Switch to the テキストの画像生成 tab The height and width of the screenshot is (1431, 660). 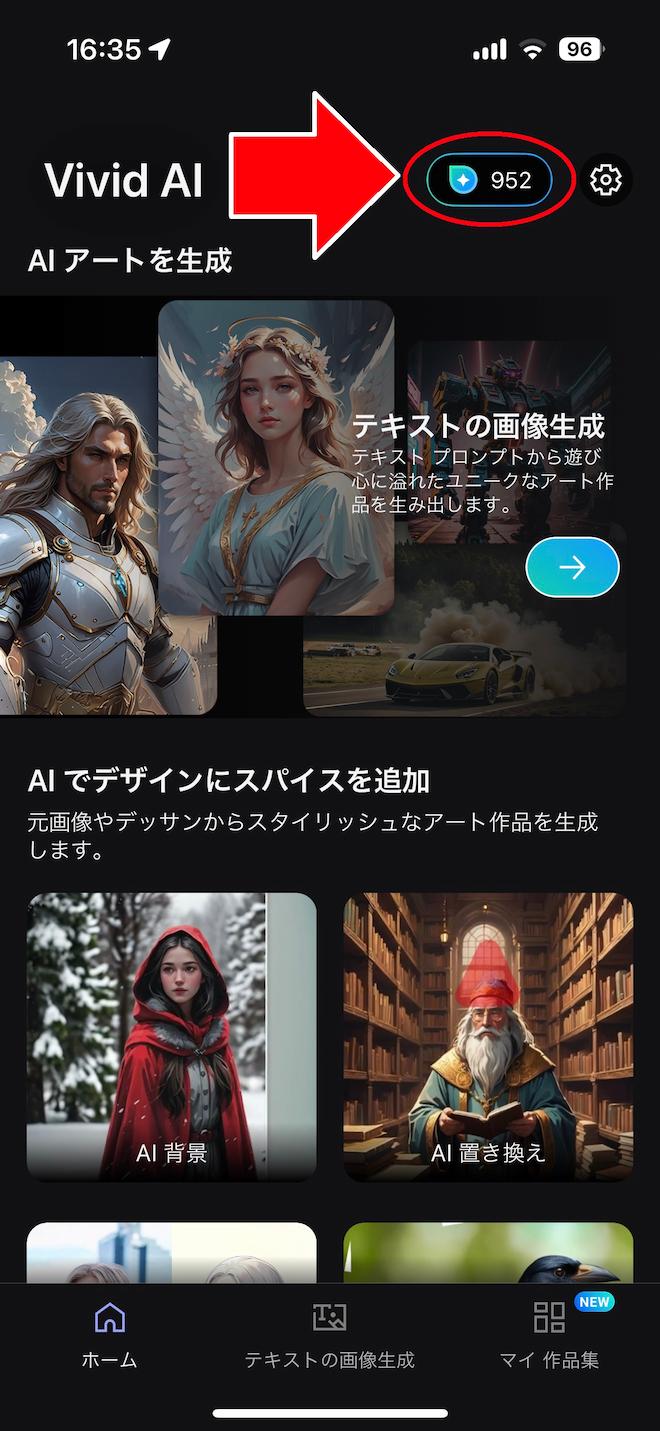329,1336
